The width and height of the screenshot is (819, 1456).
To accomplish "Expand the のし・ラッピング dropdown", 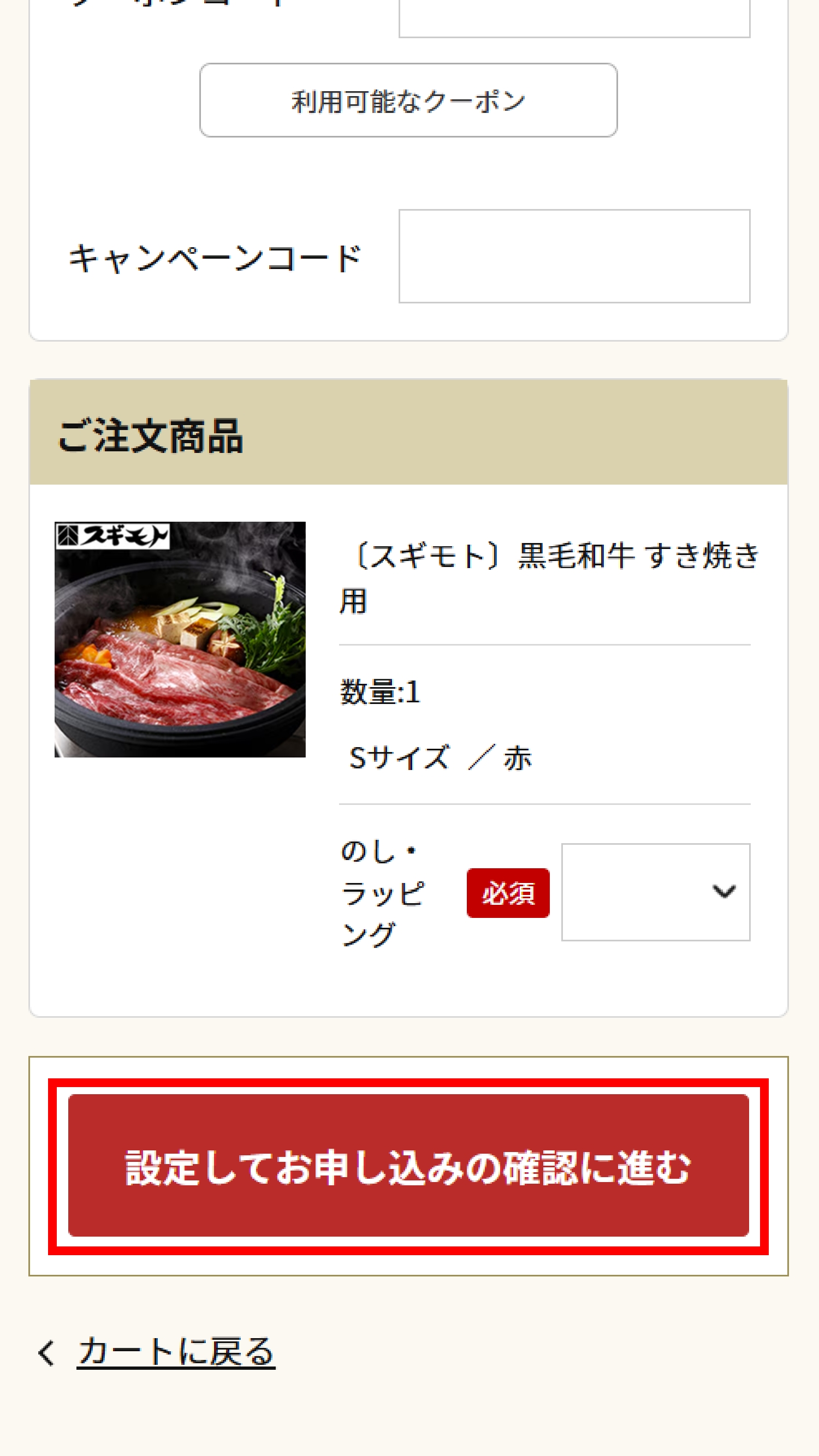I will tap(656, 892).
